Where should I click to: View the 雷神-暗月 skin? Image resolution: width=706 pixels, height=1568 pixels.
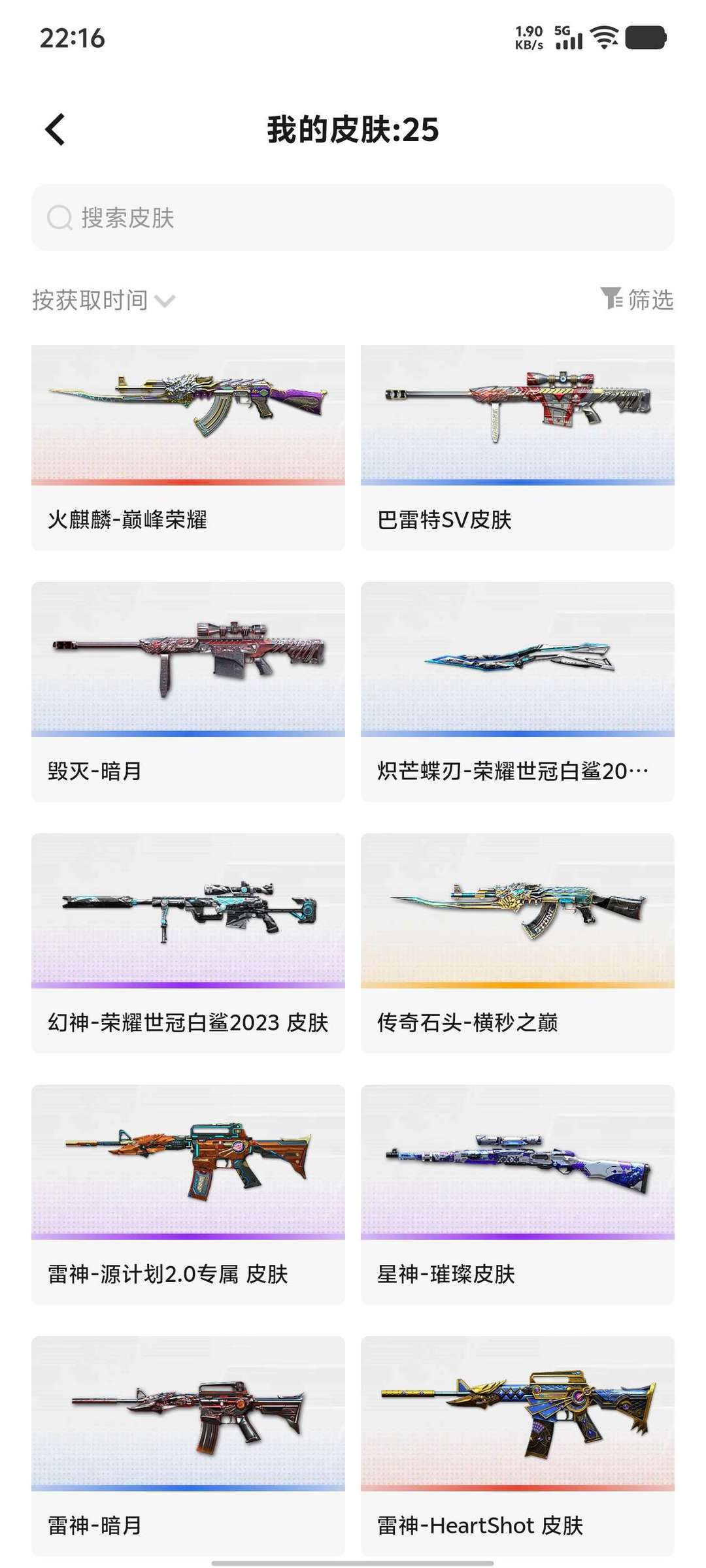[x=188, y=1445]
